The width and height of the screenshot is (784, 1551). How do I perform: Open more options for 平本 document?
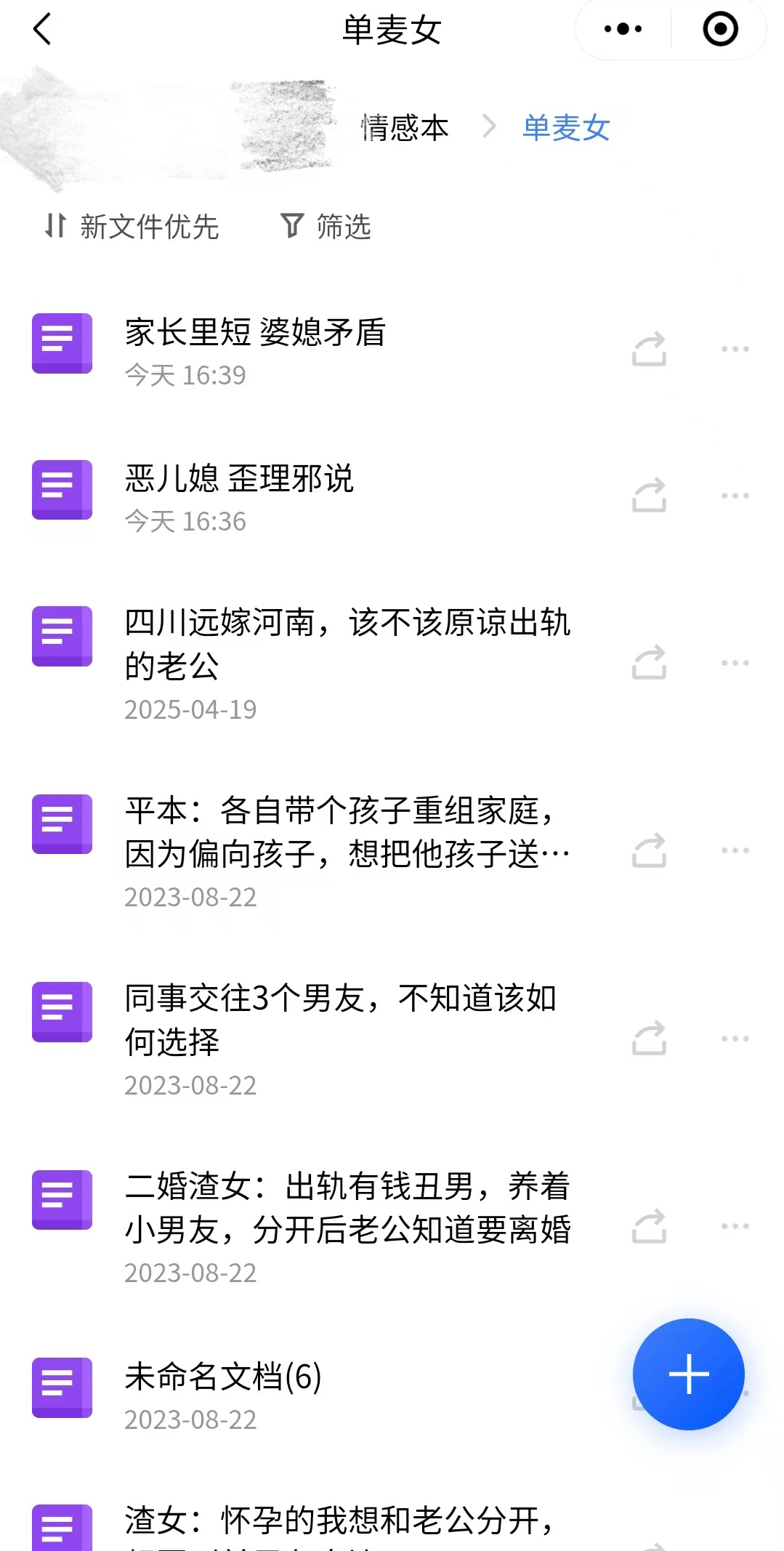click(735, 850)
